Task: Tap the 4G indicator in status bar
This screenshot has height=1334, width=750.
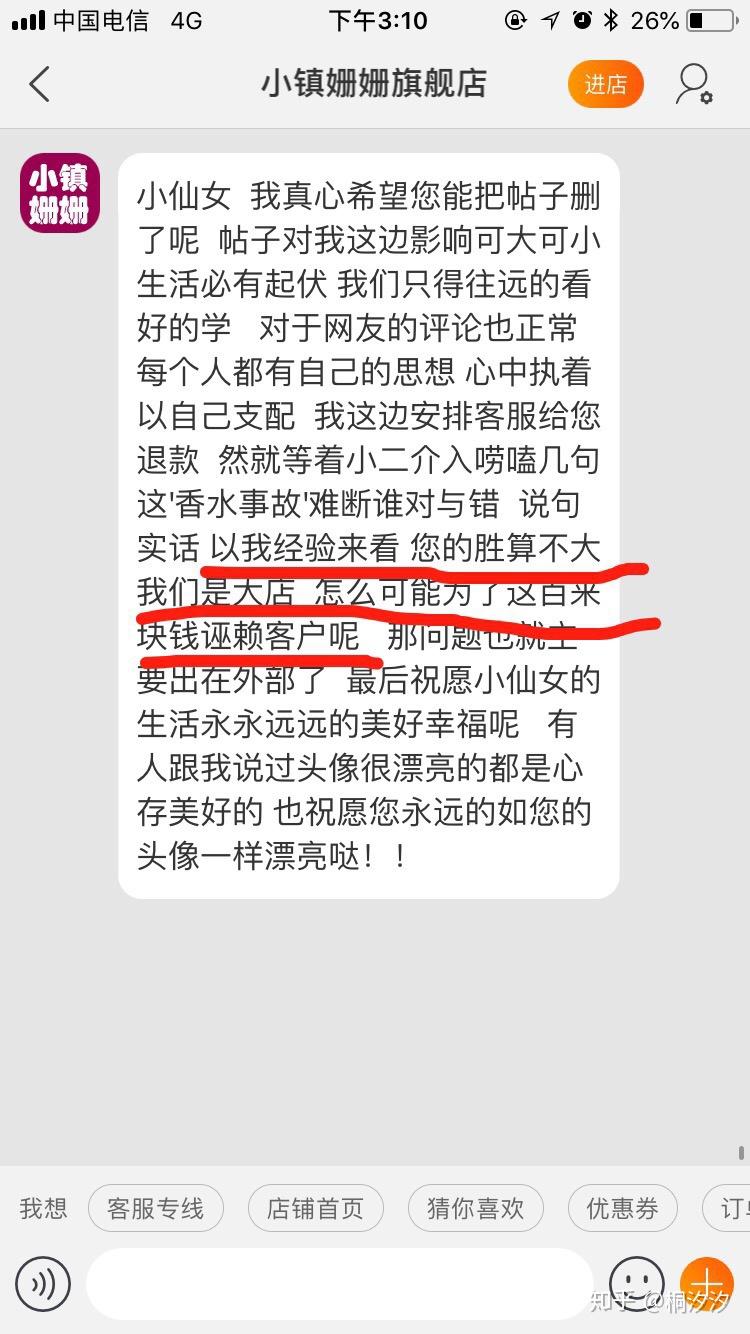Action: point(185,20)
